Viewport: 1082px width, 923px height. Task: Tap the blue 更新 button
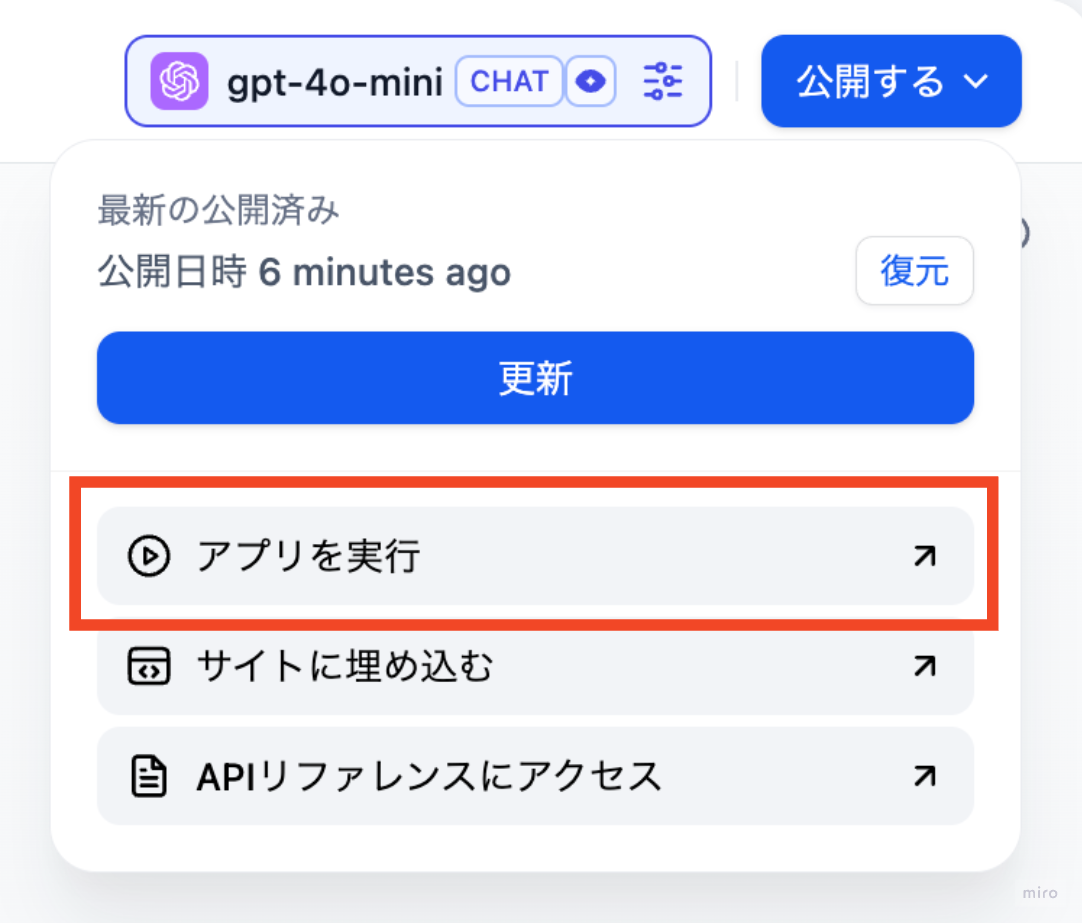pyautogui.click(x=535, y=378)
